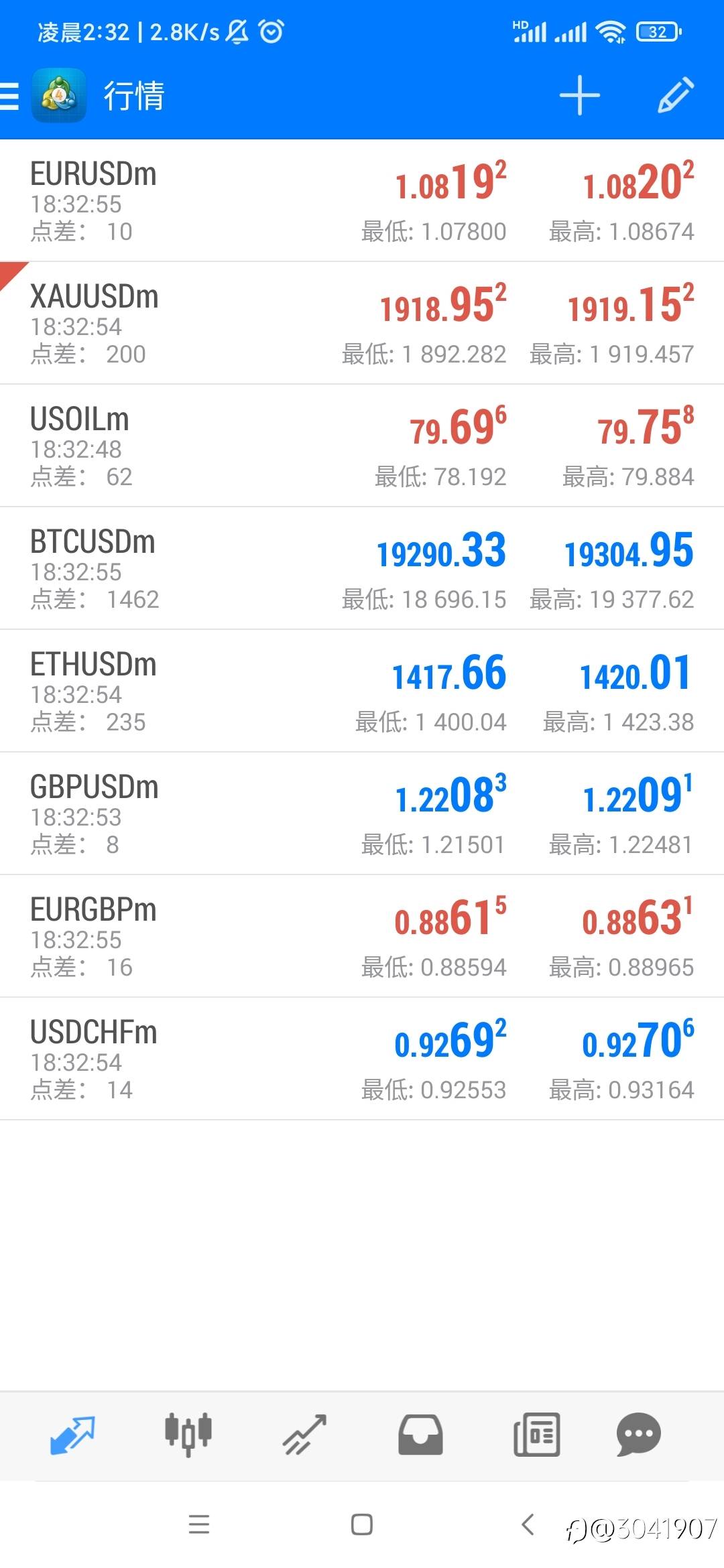The height and width of the screenshot is (1568, 724).
Task: Switch to the candlestick chart tab
Action: 188,1434
